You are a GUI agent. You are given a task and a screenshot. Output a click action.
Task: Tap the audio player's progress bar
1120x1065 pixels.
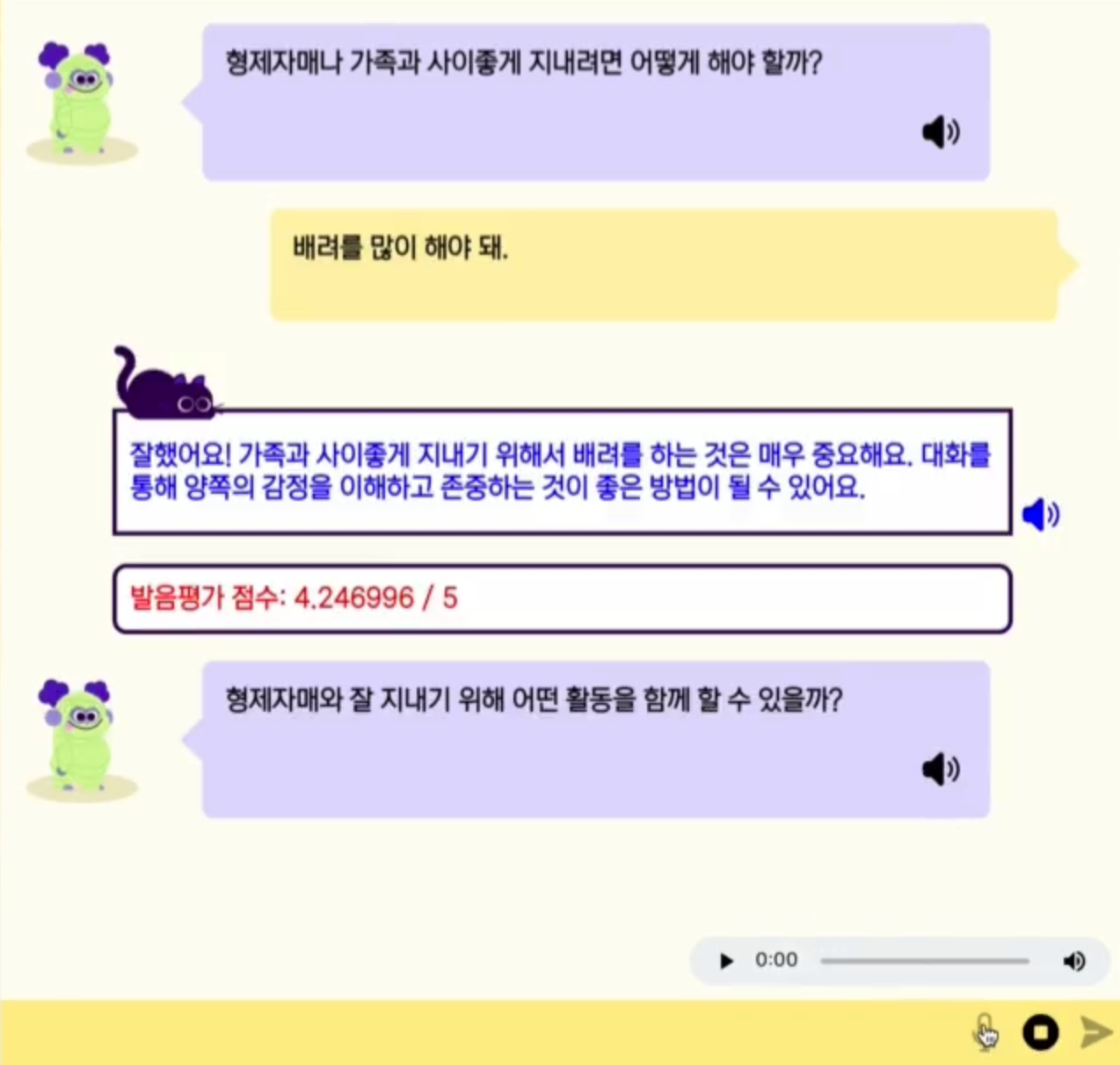pyautogui.click(x=924, y=960)
